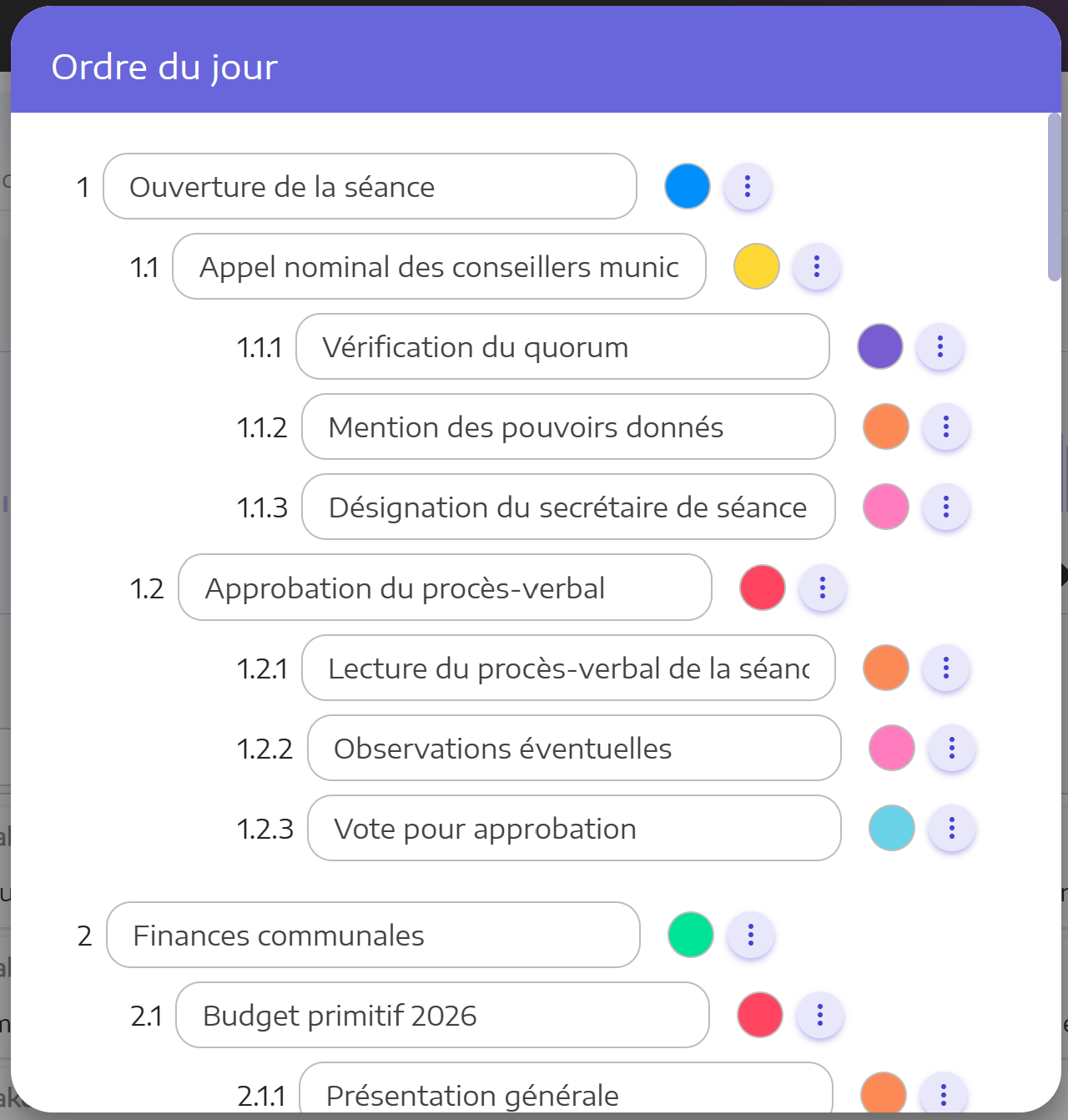The width and height of the screenshot is (1068, 1120).
Task: Pick the yellow swatch beside 'Appel nominal'
Action: tap(756, 266)
